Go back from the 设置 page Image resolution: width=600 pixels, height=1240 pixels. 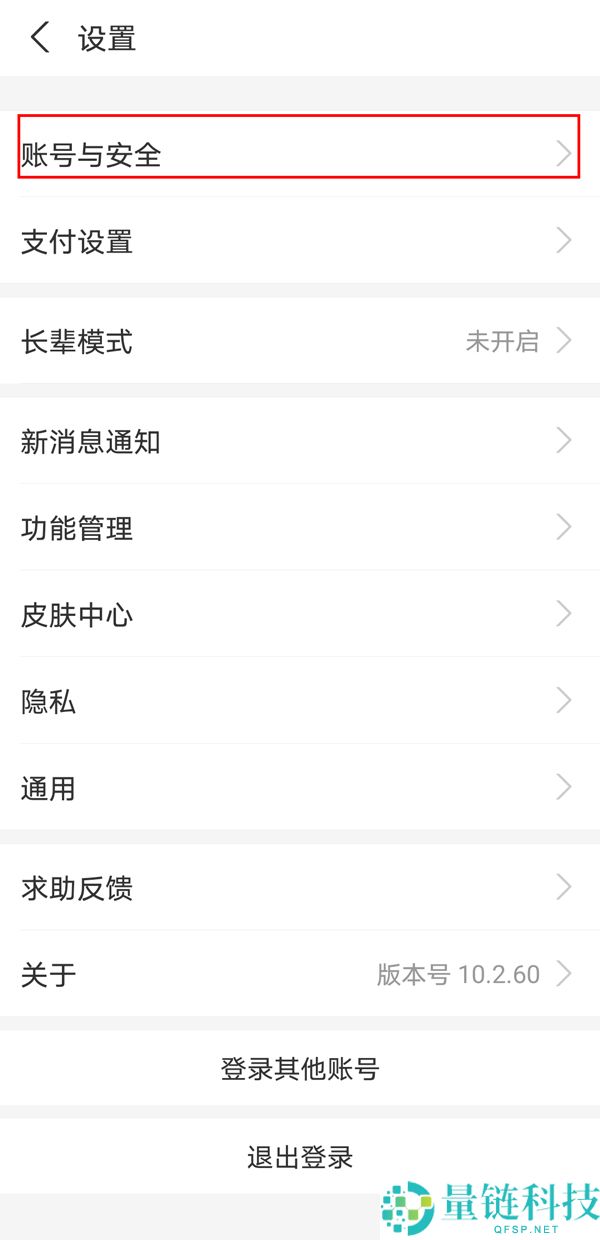click(x=40, y=39)
